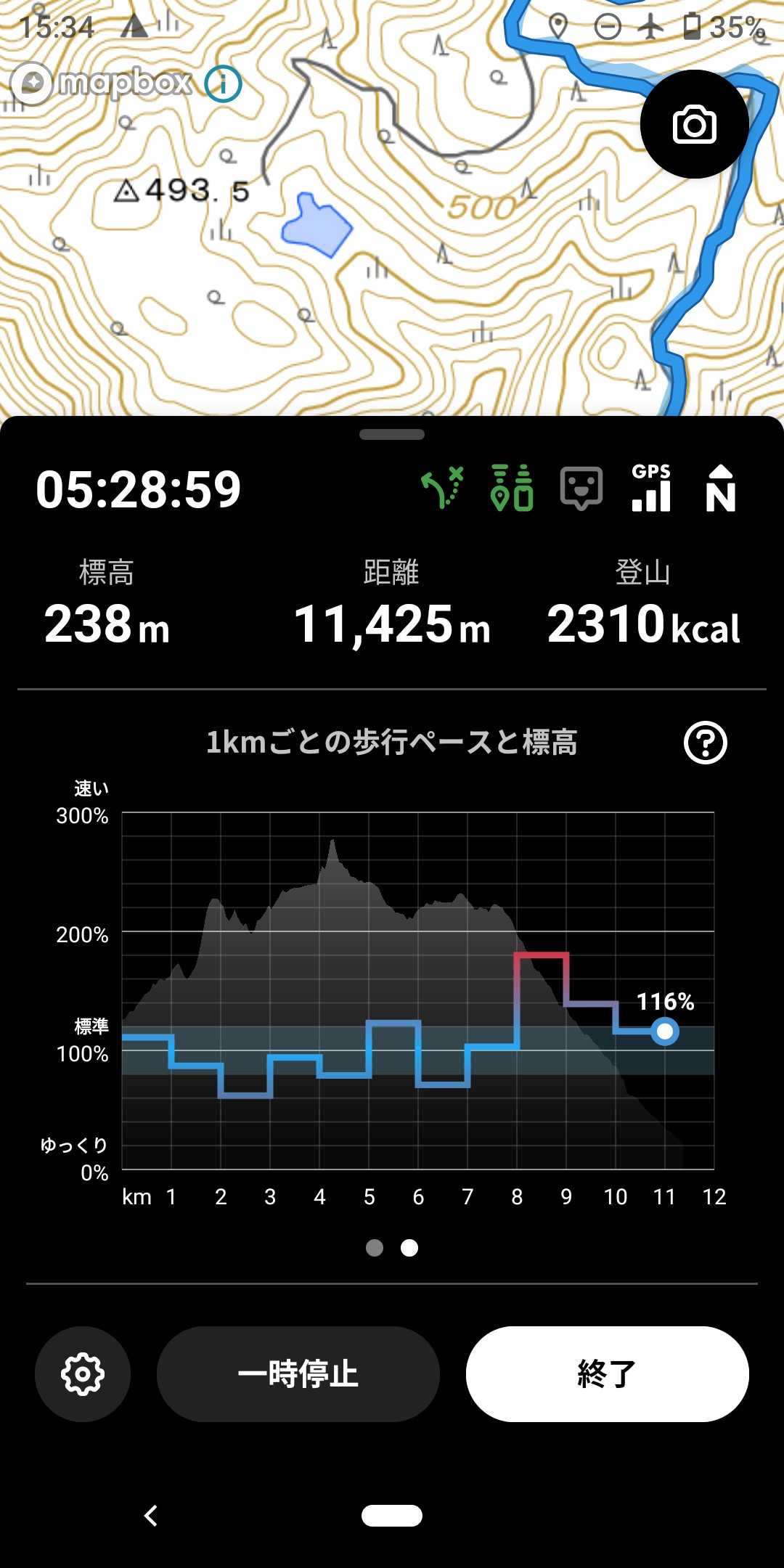Tap the system back arrow
784x1568 pixels.
coord(151,1515)
